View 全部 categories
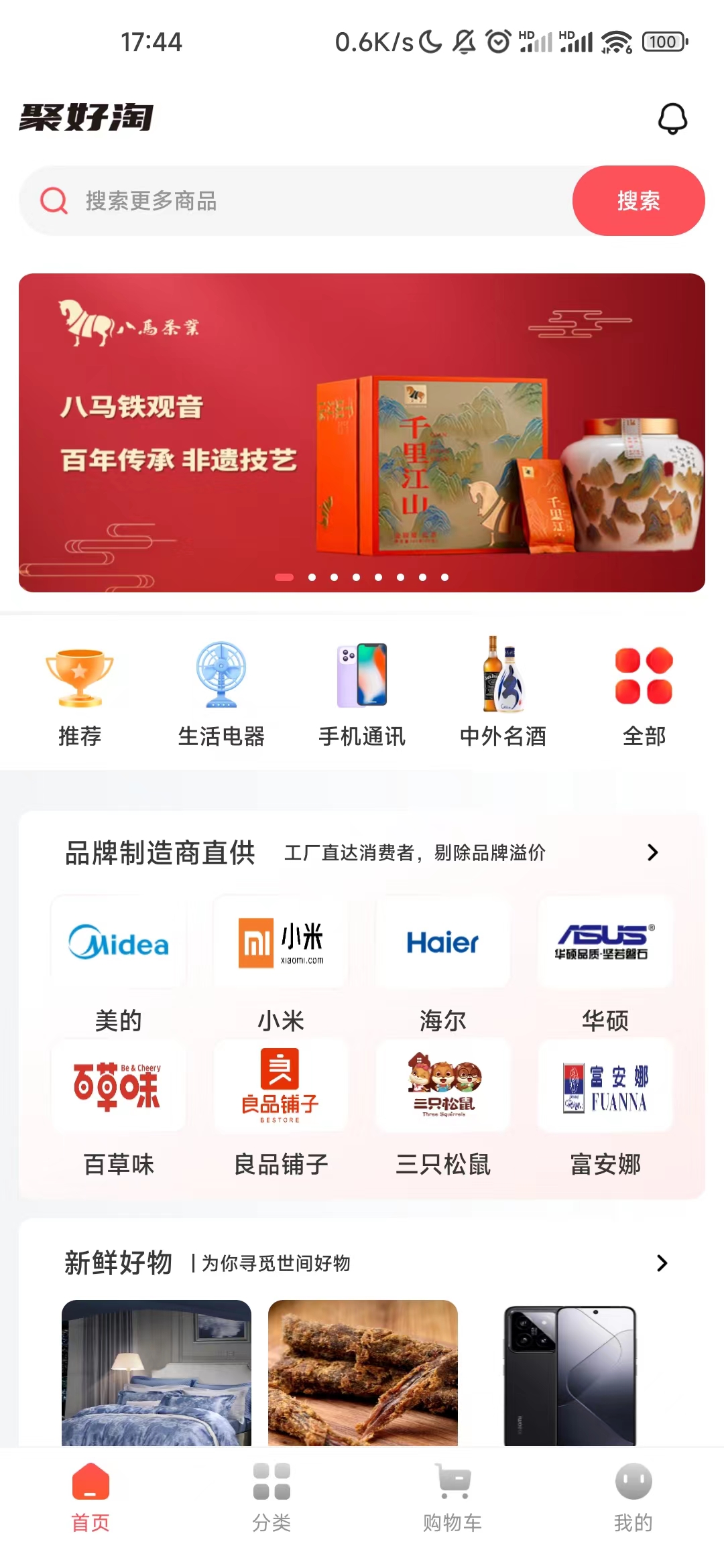The height and width of the screenshot is (1568, 724). [644, 692]
